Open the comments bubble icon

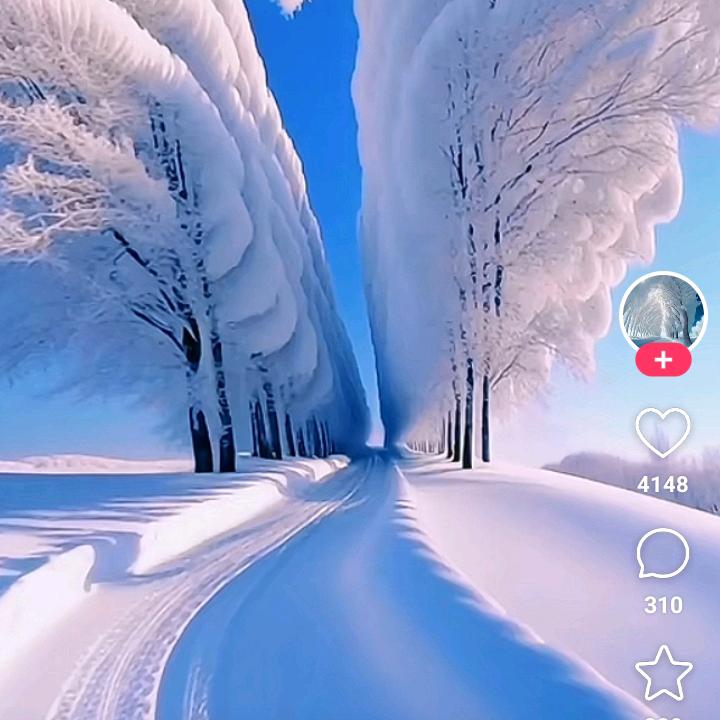click(663, 554)
